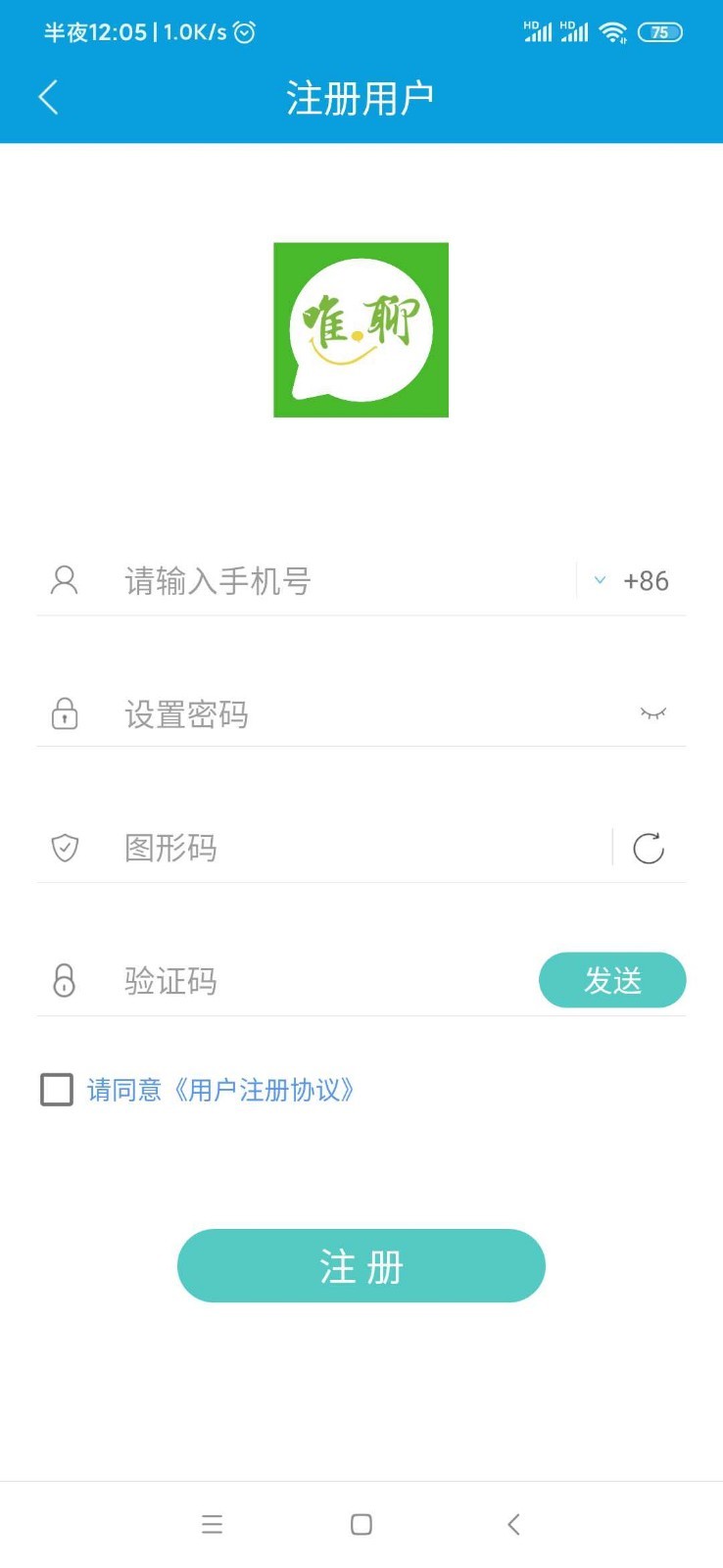Tap the phone number input field
723x1568 pixels.
coord(343,581)
